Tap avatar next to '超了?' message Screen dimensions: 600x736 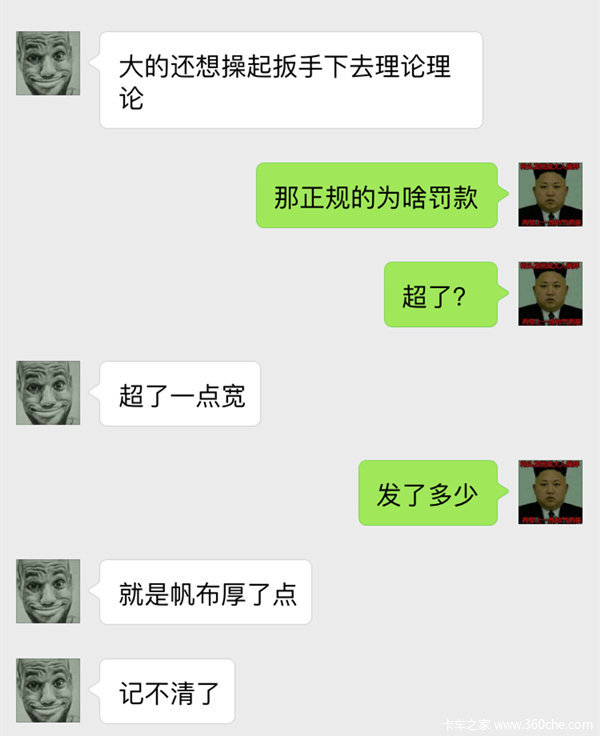[x=550, y=294]
